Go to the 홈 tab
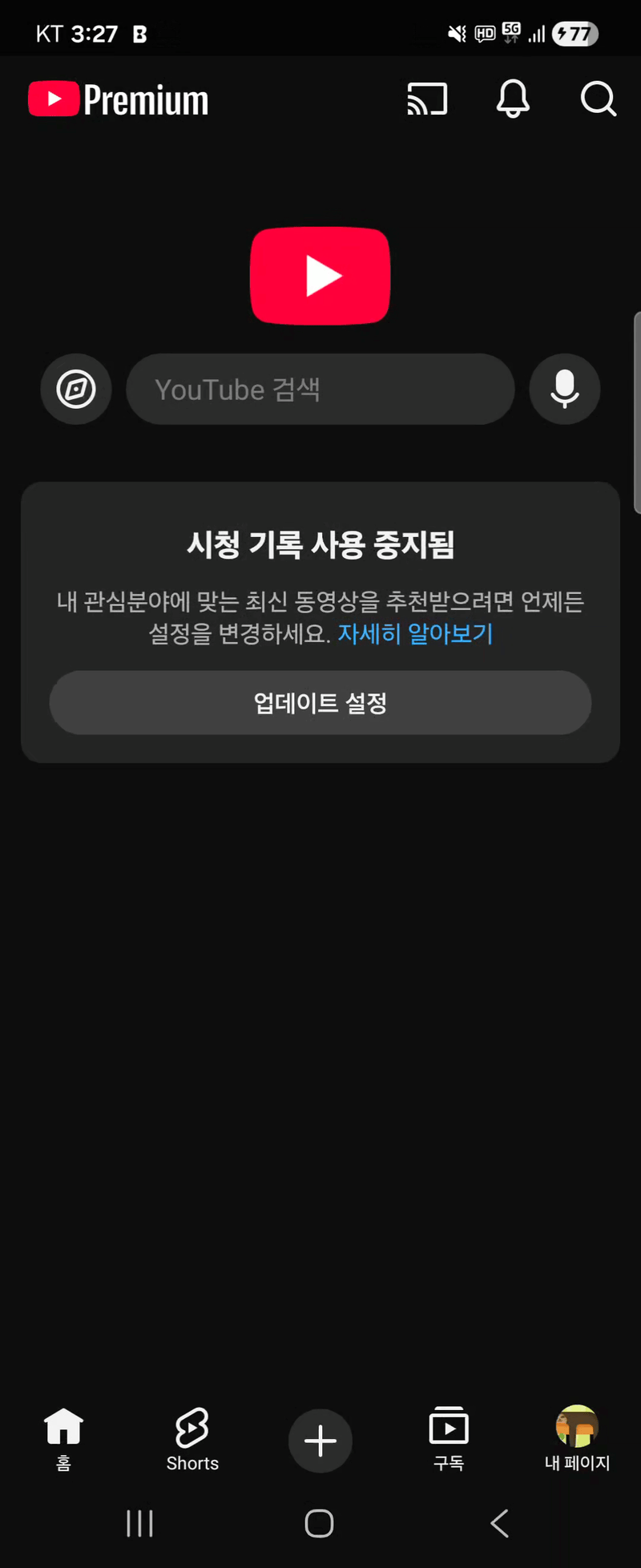This screenshot has width=641, height=1568. (63, 1439)
